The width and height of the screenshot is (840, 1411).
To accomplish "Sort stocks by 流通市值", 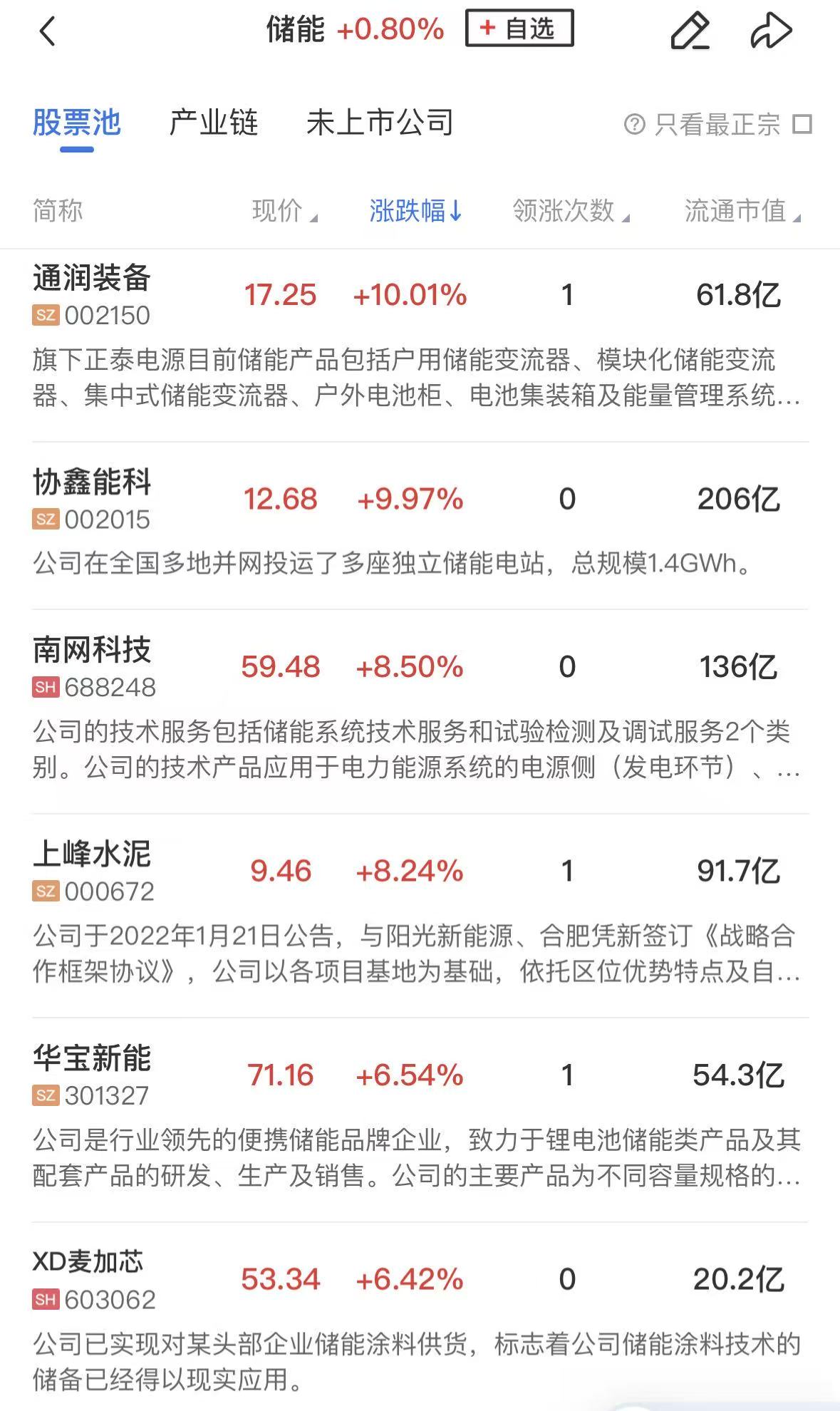I will click(x=742, y=211).
